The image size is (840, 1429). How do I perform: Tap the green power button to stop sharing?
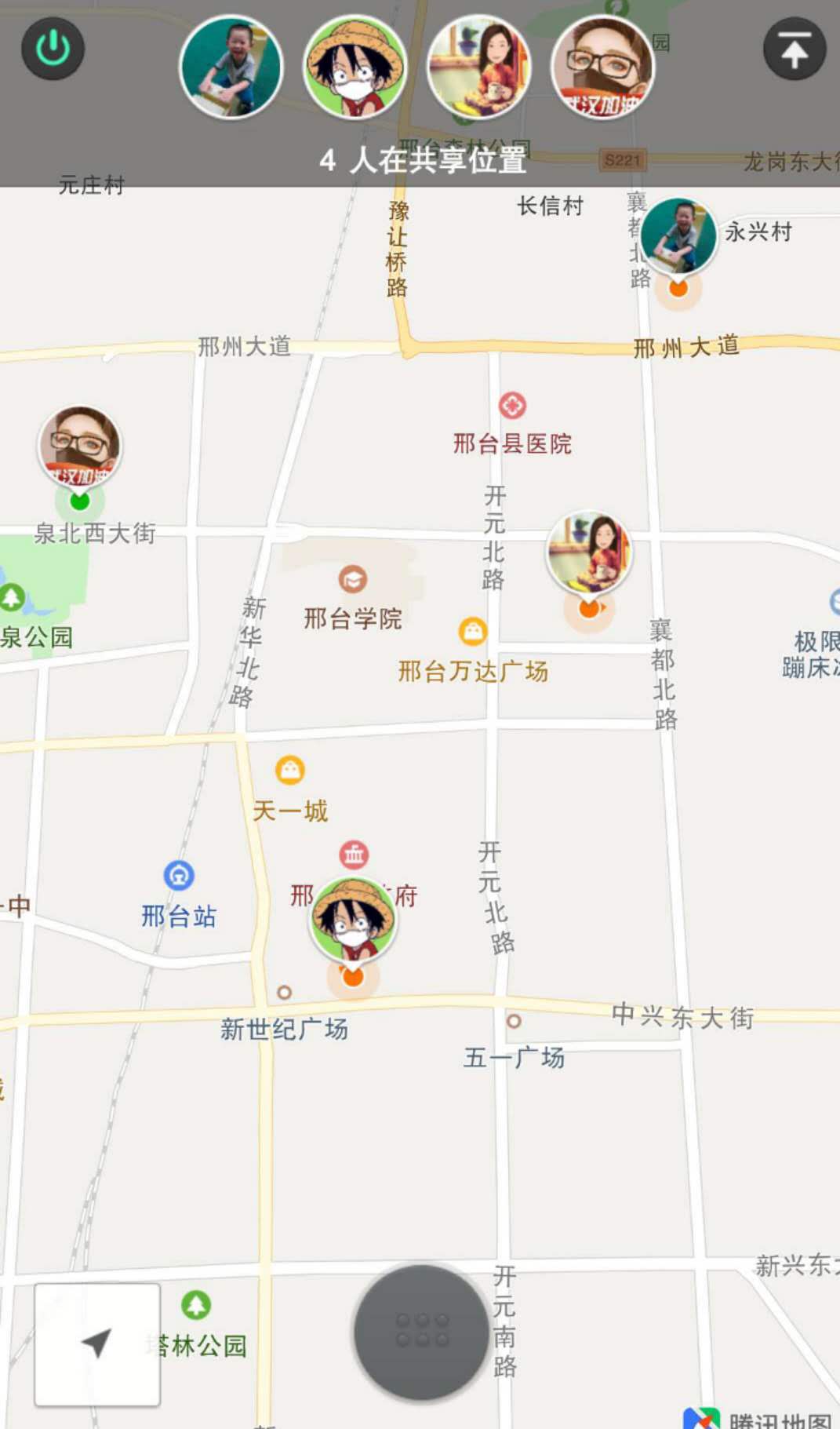point(53,49)
